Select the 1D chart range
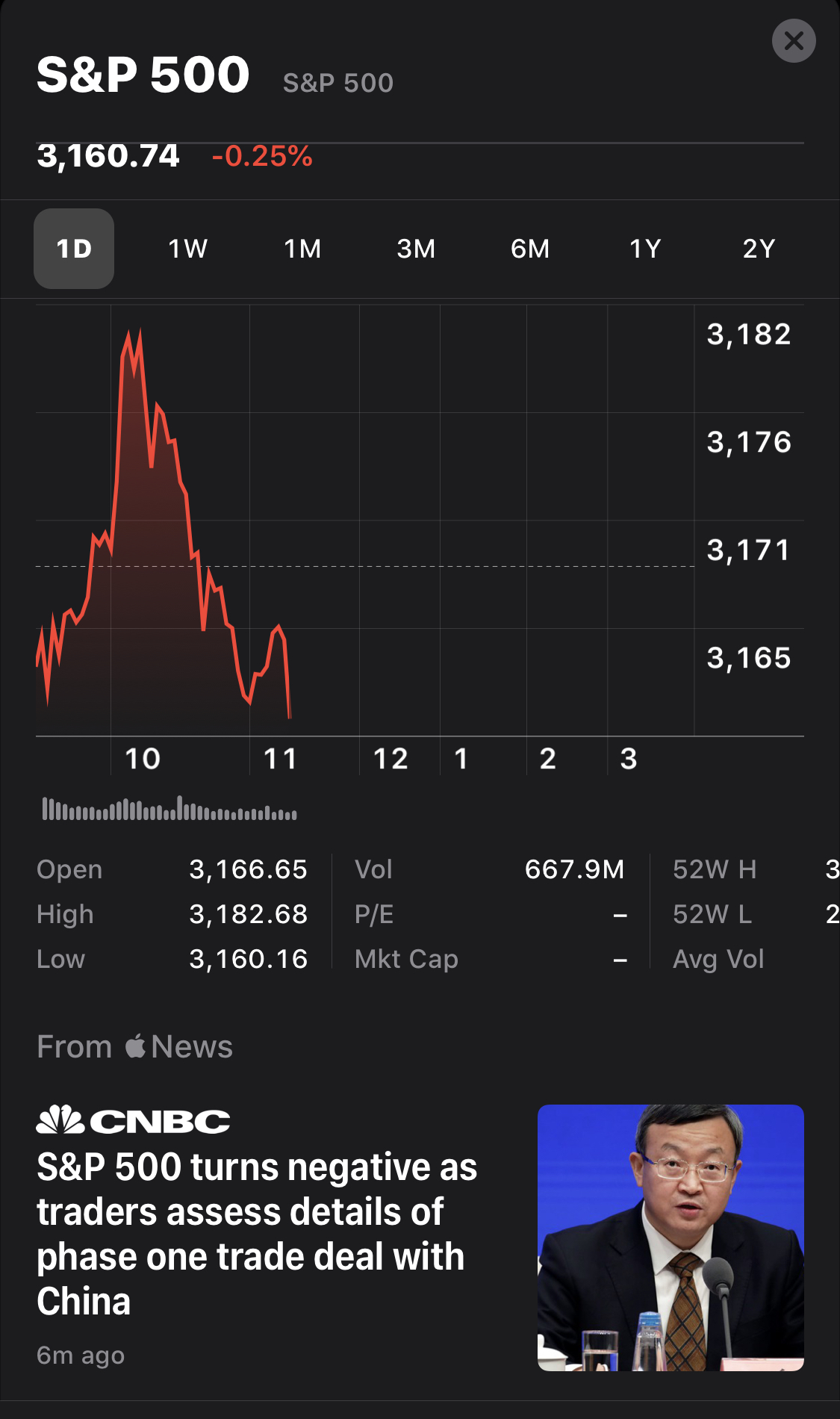Image resolution: width=840 pixels, height=1419 pixels. [x=74, y=249]
